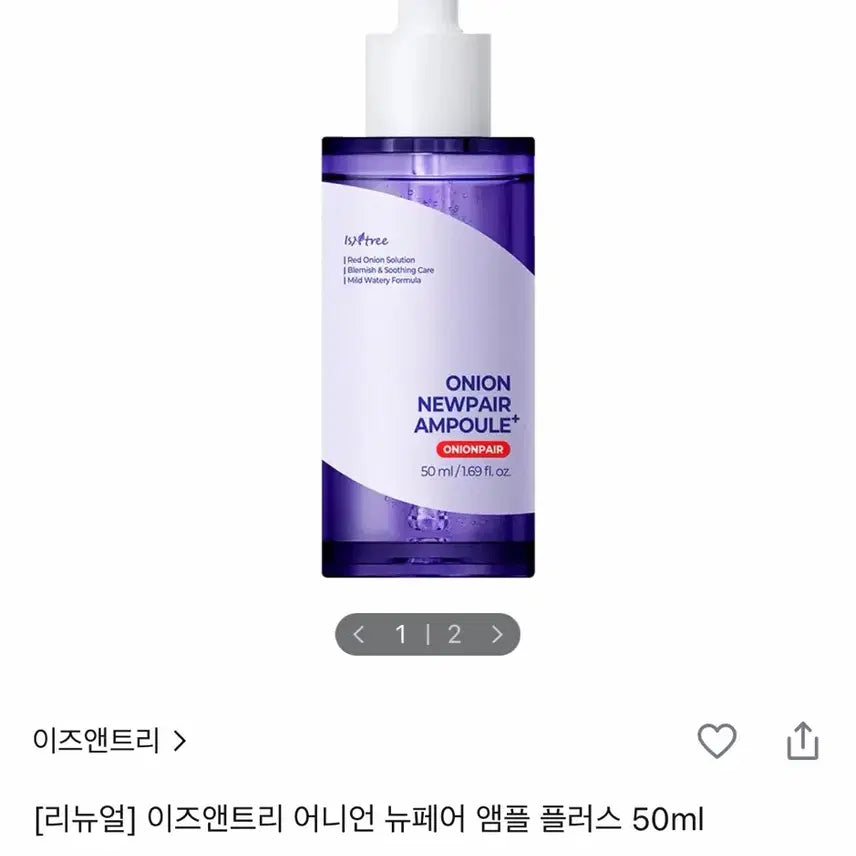Open the 이즈앤트리 brand page
This screenshot has height=856, width=856.
[x=110, y=741]
